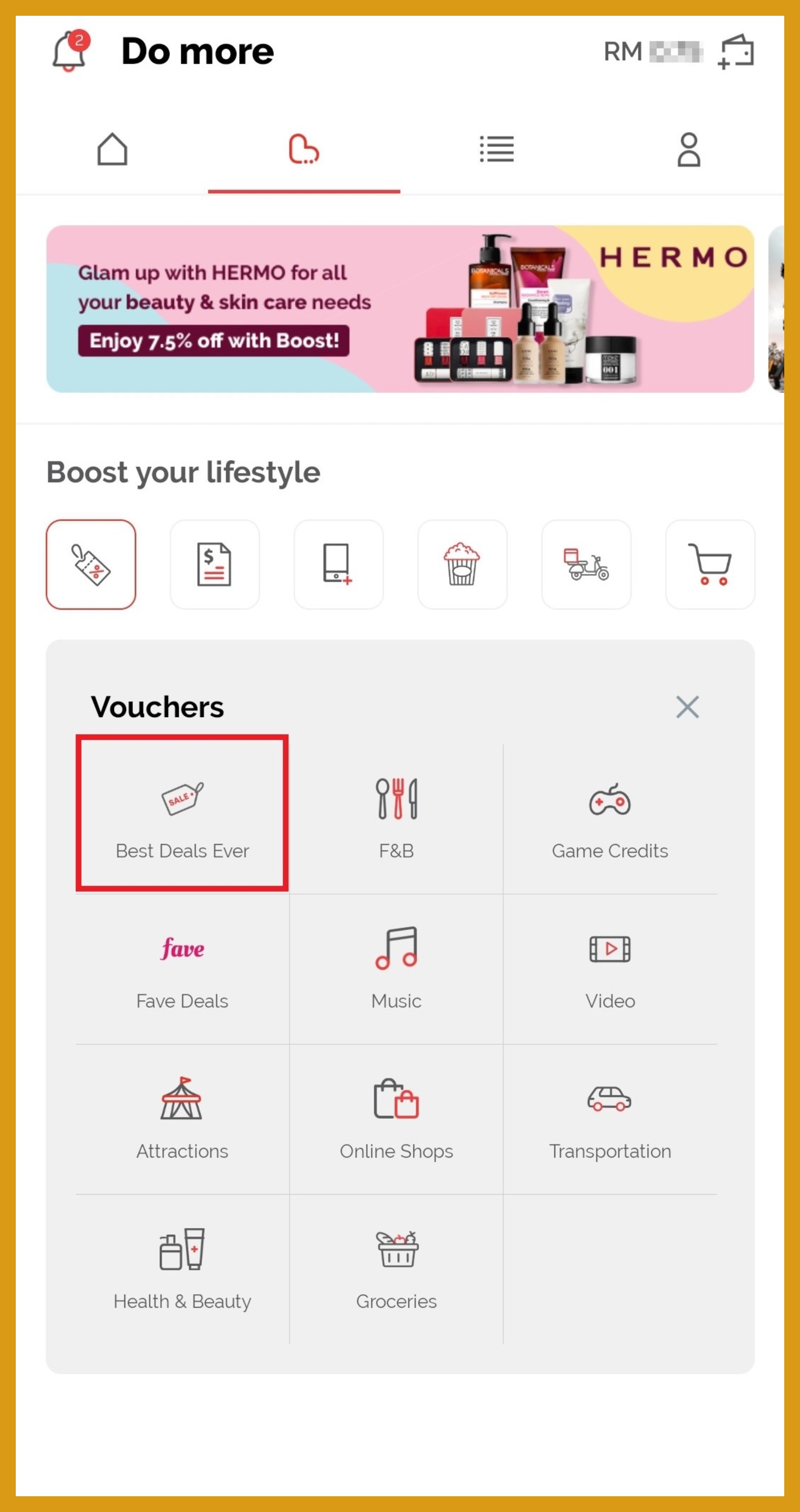800x1512 pixels.
Task: Open Game Credits vouchers
Action: coord(610,817)
